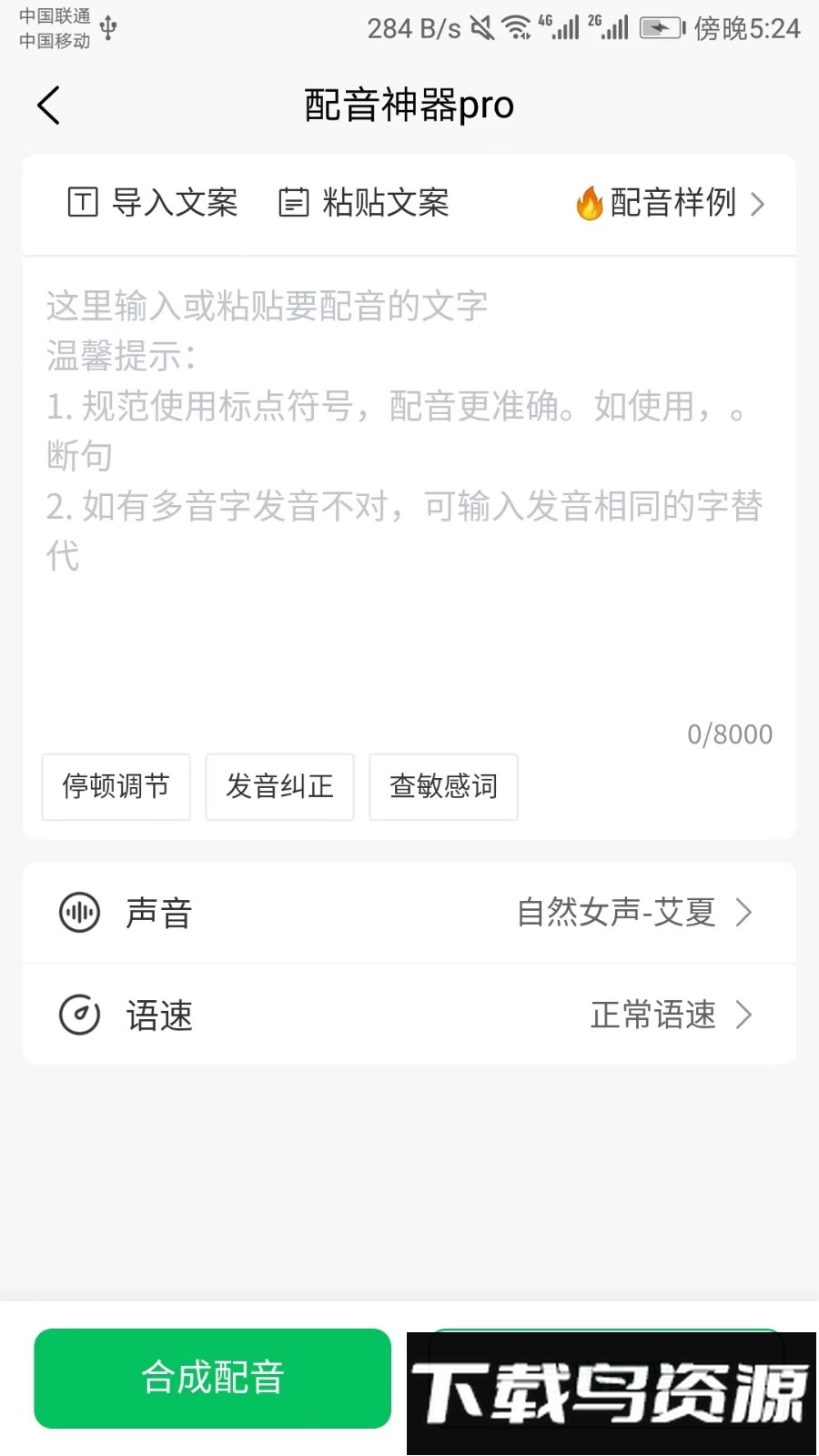This screenshot has width=819, height=1456.
Task: Select 粘贴文案 to paste text
Action: click(364, 203)
